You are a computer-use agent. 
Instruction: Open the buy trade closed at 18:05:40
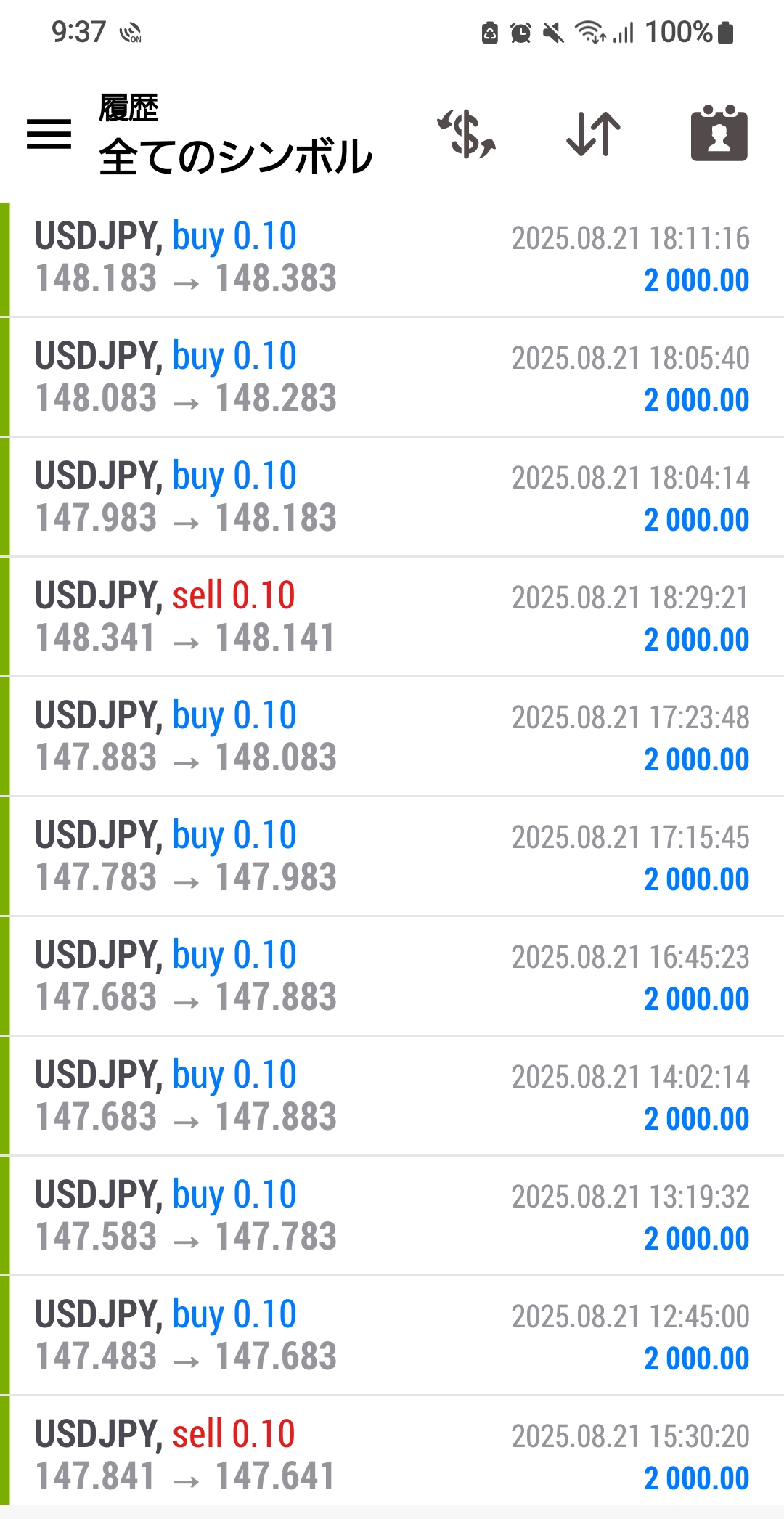[x=392, y=378]
